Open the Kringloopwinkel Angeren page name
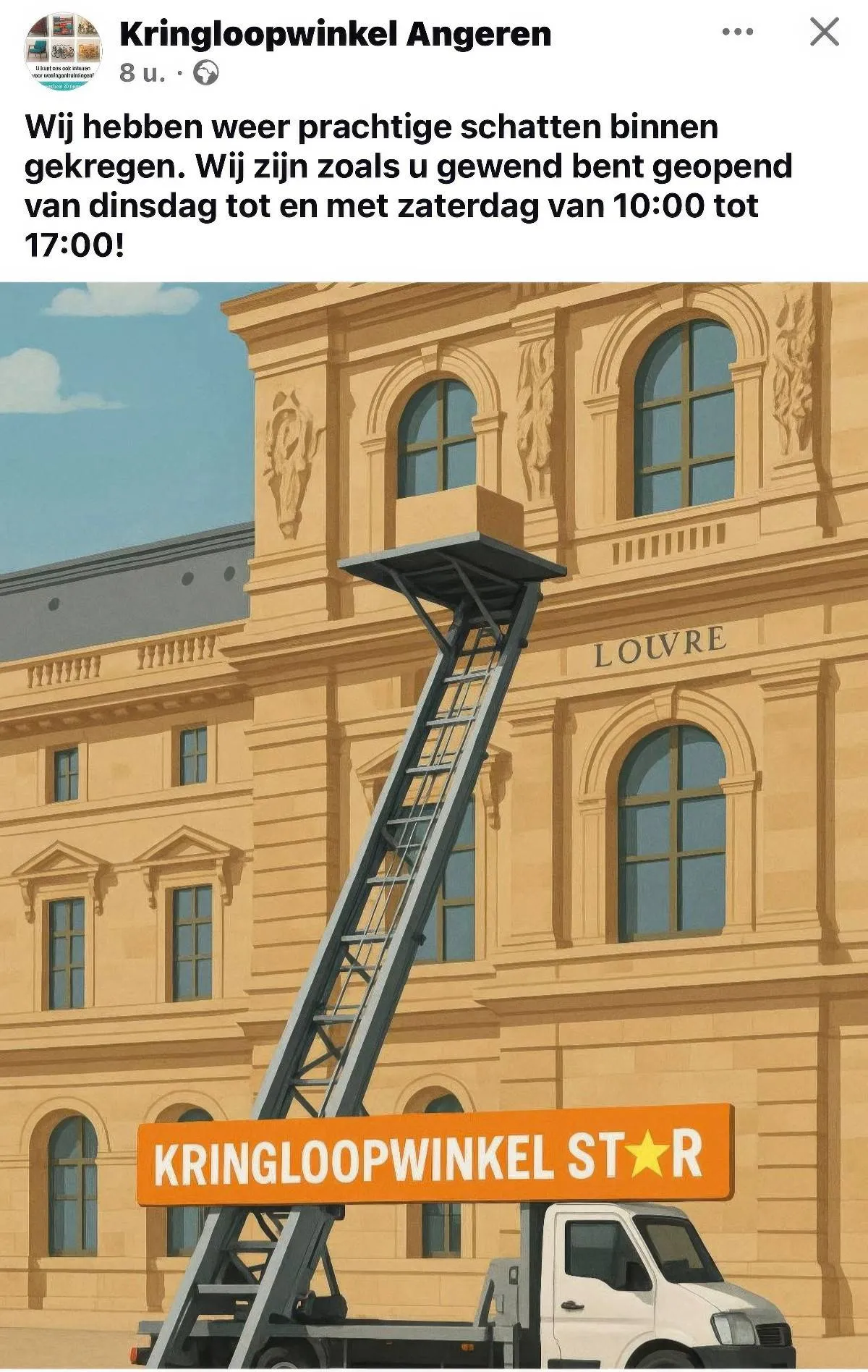This screenshot has width=868, height=1372. point(335,34)
